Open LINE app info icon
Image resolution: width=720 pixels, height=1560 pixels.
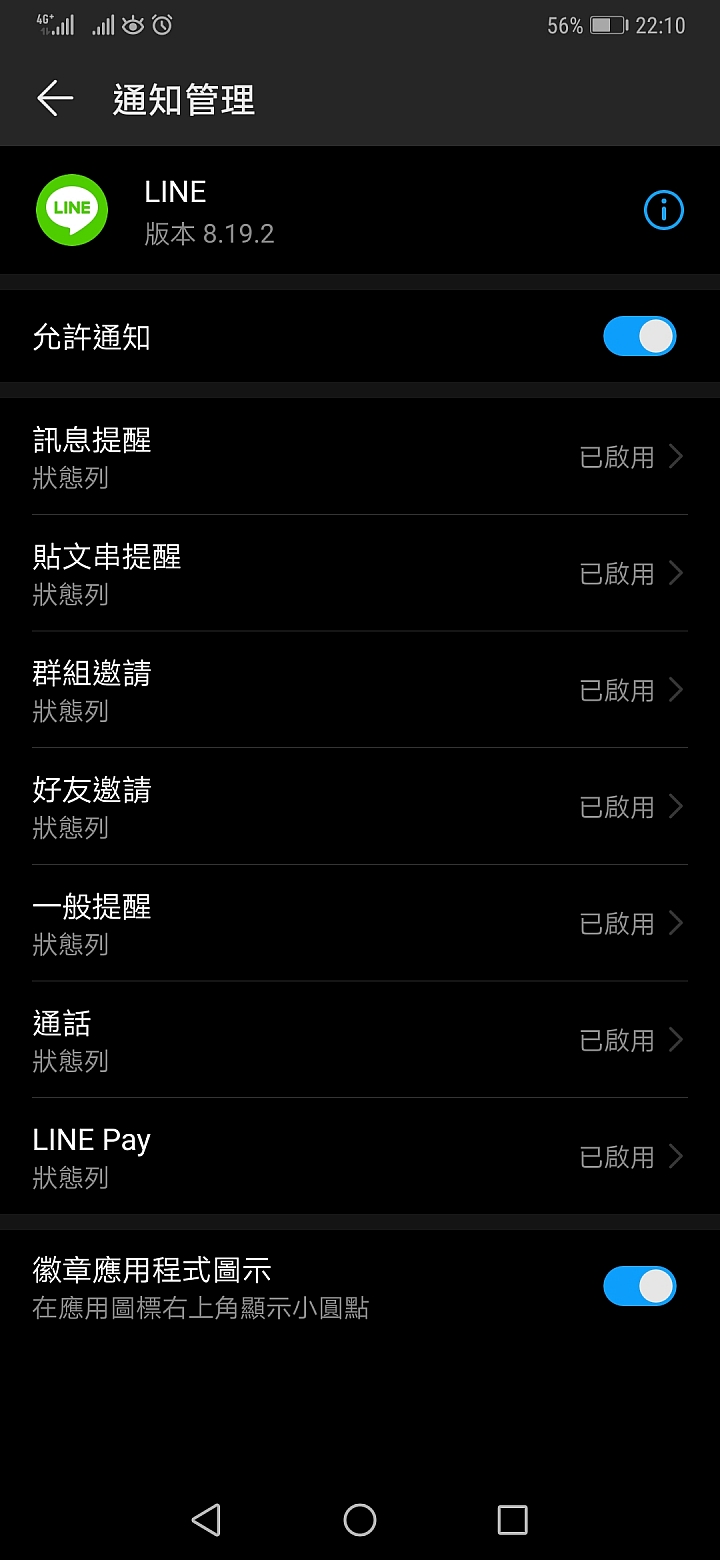click(663, 210)
